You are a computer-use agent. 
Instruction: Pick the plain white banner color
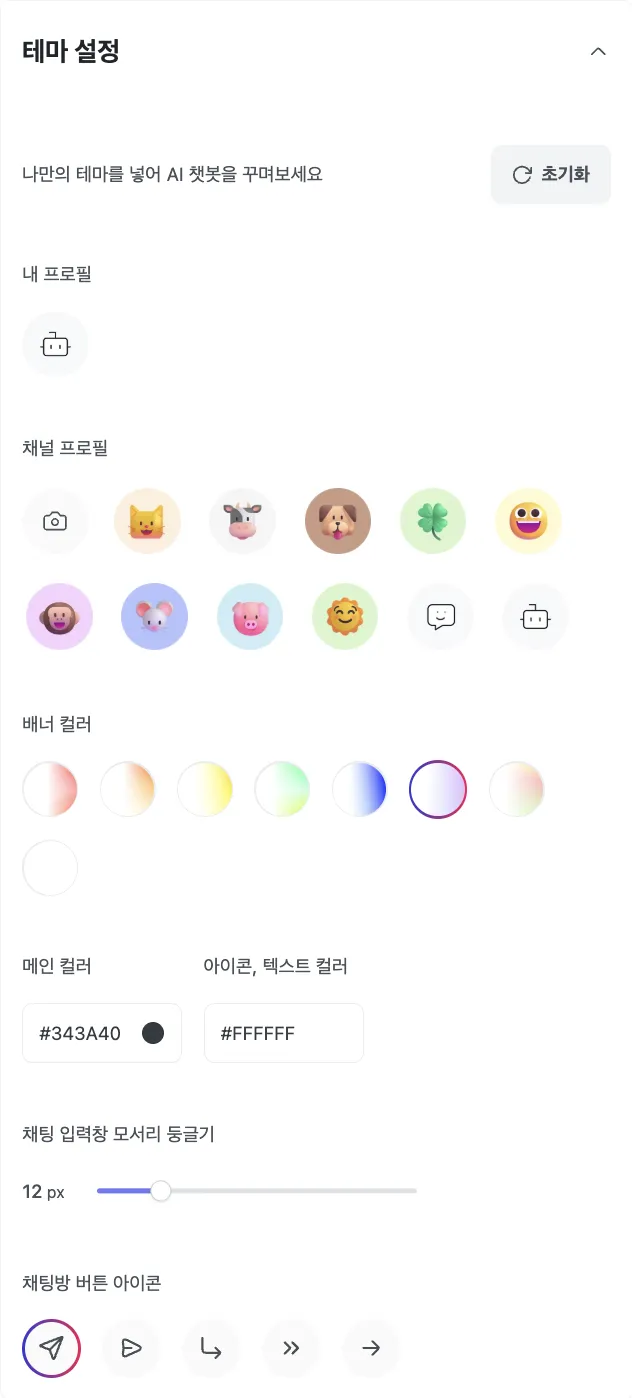(50, 868)
